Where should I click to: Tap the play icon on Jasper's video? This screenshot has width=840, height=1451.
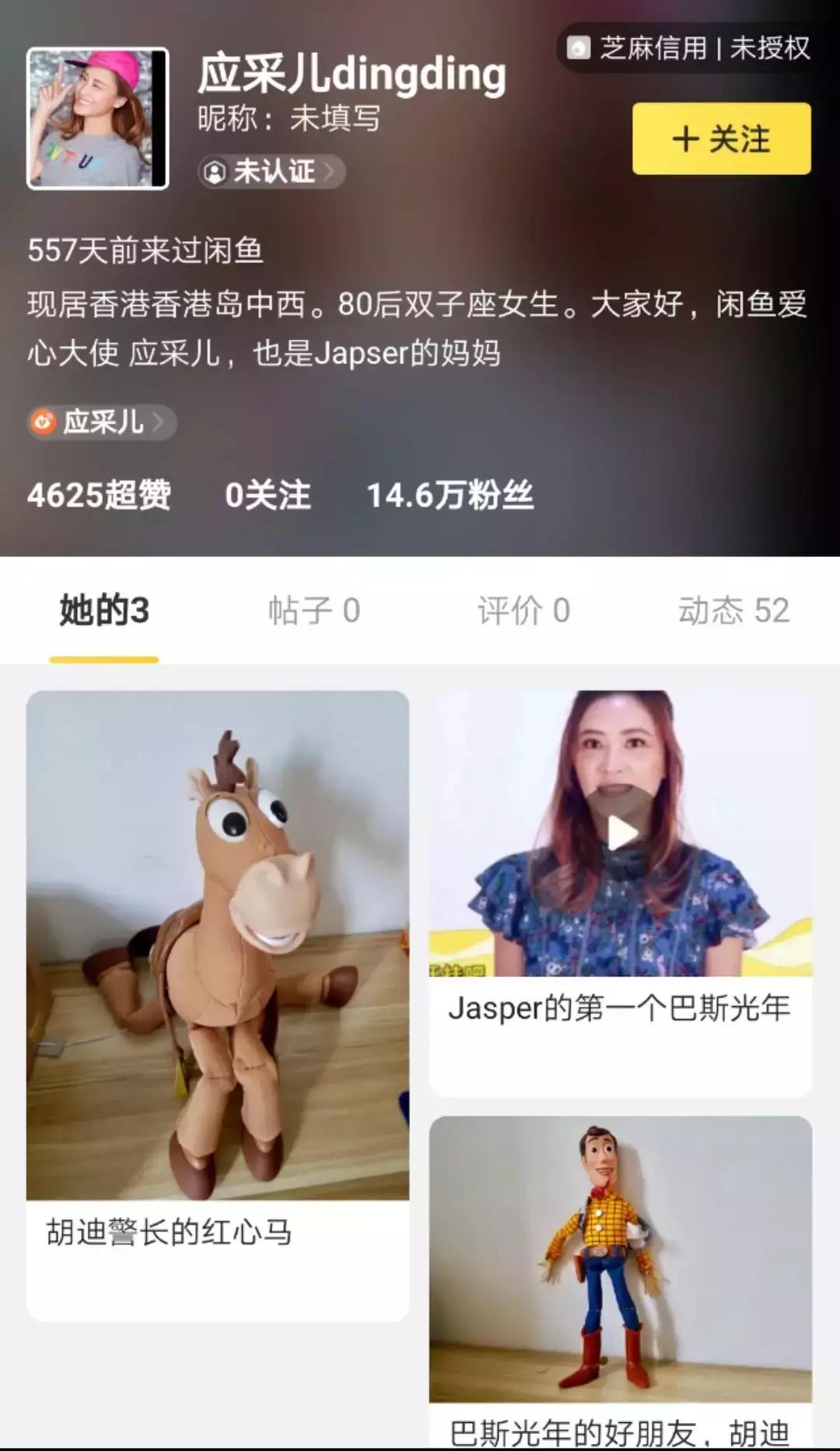(x=620, y=832)
